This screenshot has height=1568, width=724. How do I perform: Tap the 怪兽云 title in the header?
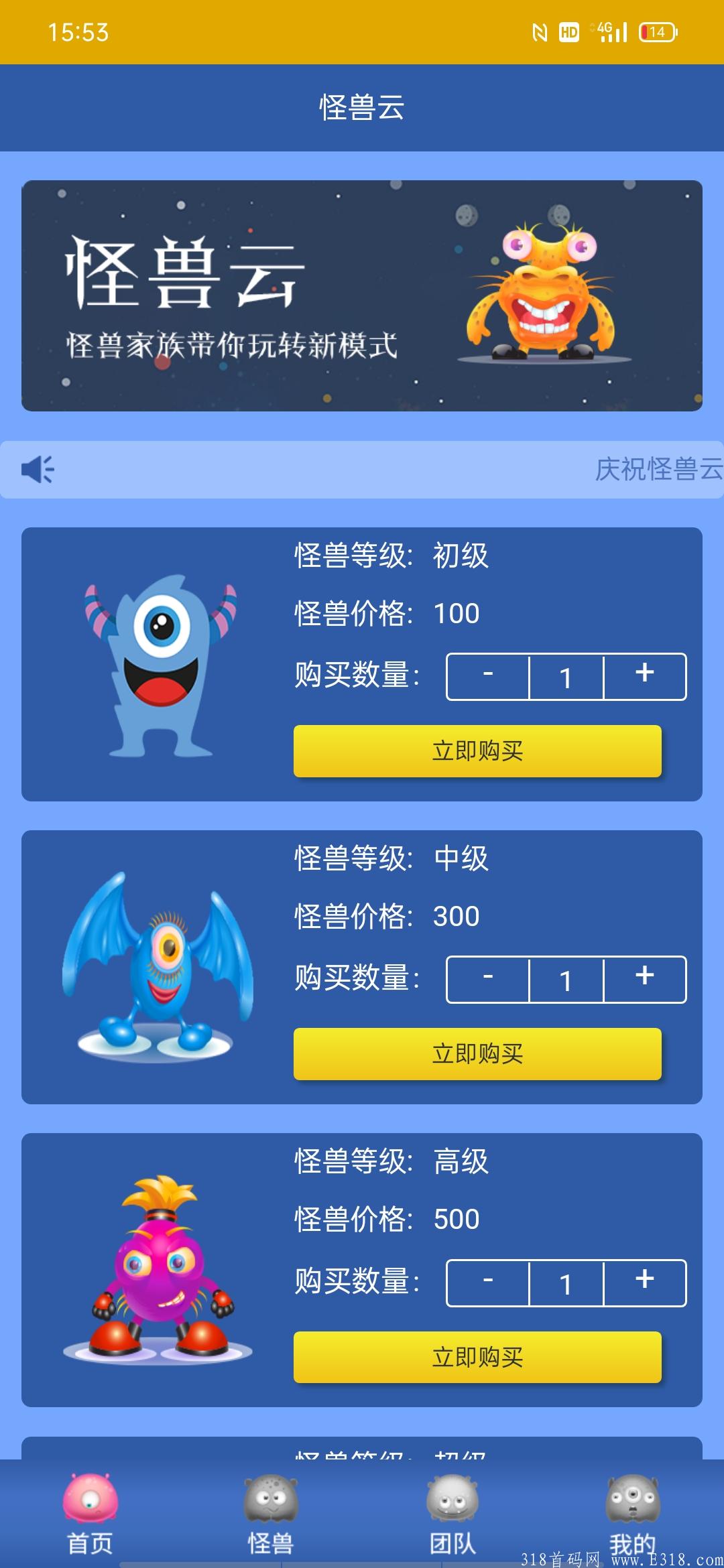pyautogui.click(x=362, y=107)
